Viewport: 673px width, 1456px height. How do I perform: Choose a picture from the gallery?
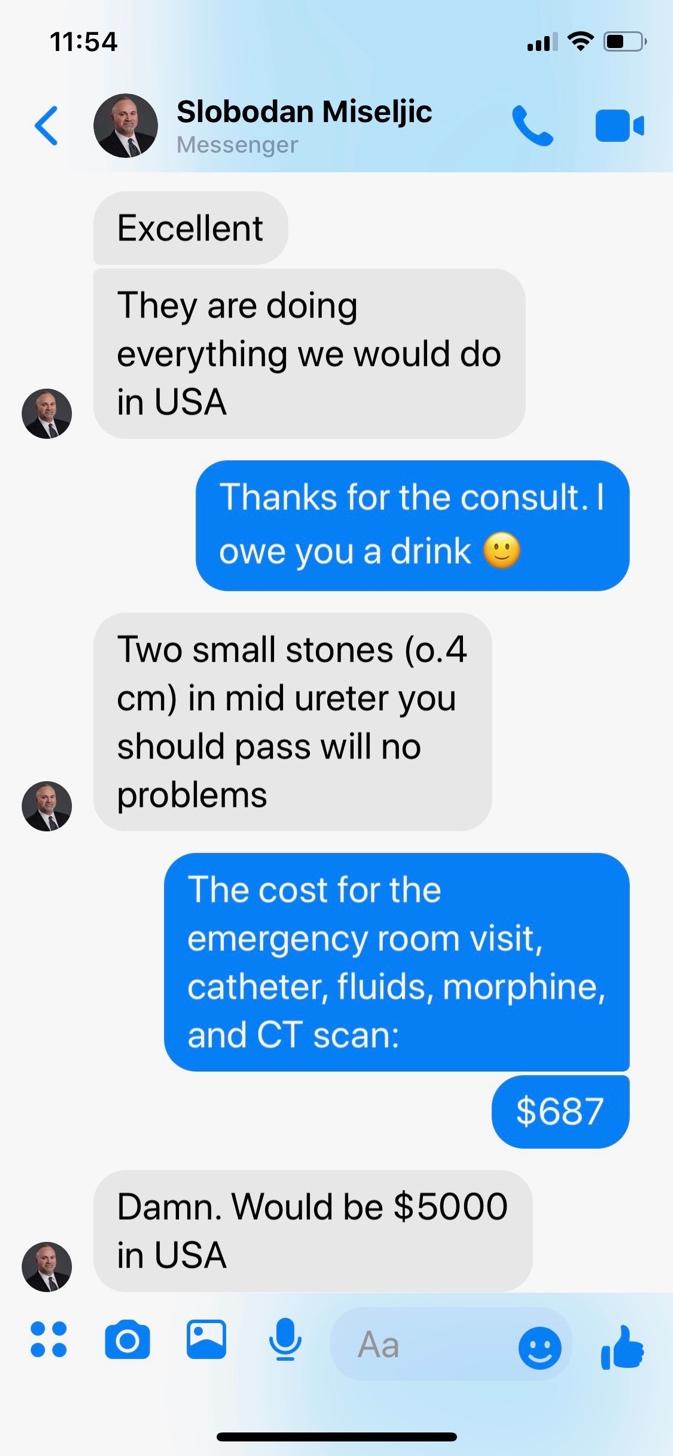[x=206, y=1339]
